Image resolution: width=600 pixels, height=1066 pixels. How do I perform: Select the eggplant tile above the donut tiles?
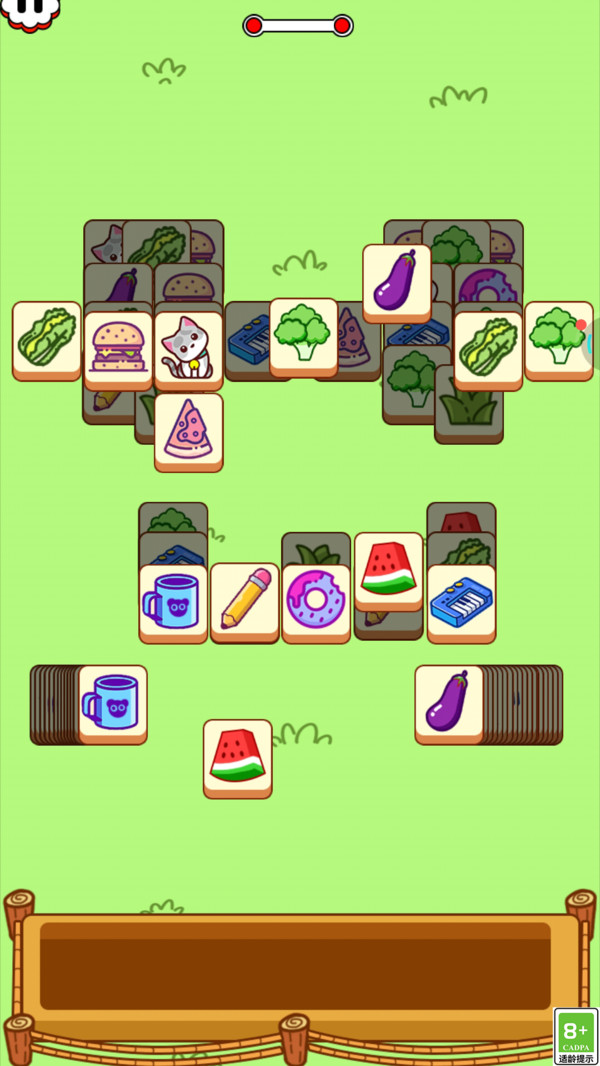[396, 281]
